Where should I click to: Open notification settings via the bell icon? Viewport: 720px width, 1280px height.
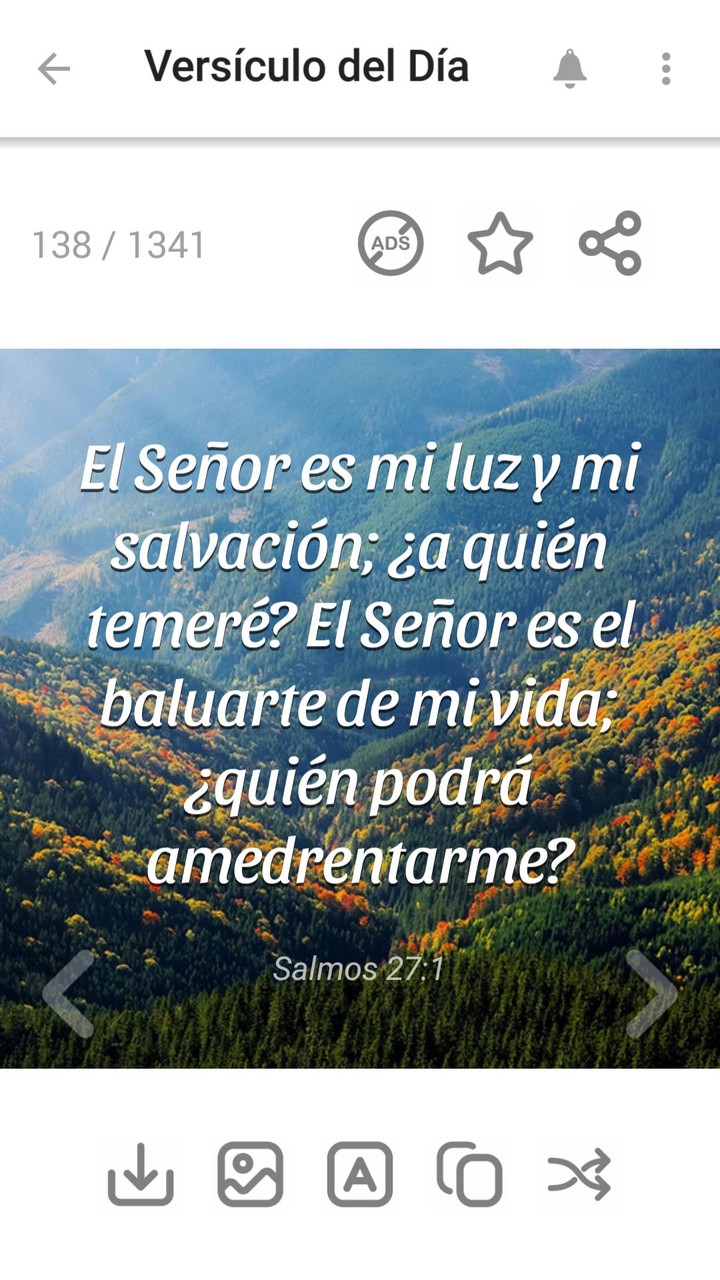569,67
